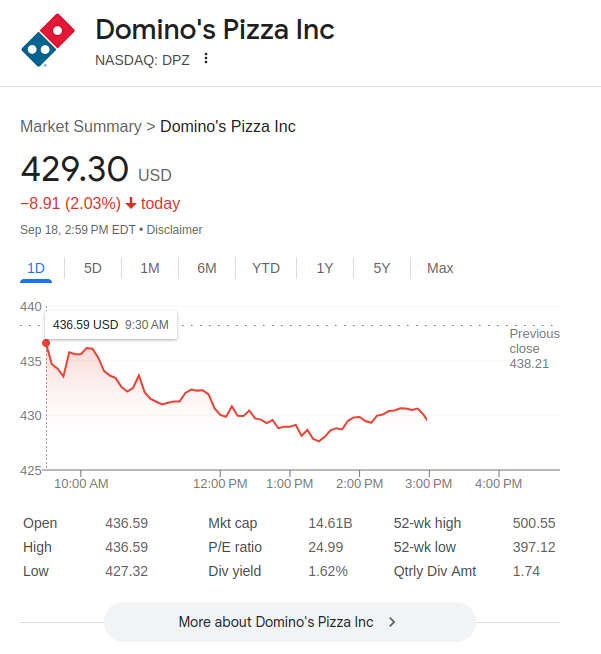Show the Max chart range
The image size is (601, 654).
click(440, 268)
